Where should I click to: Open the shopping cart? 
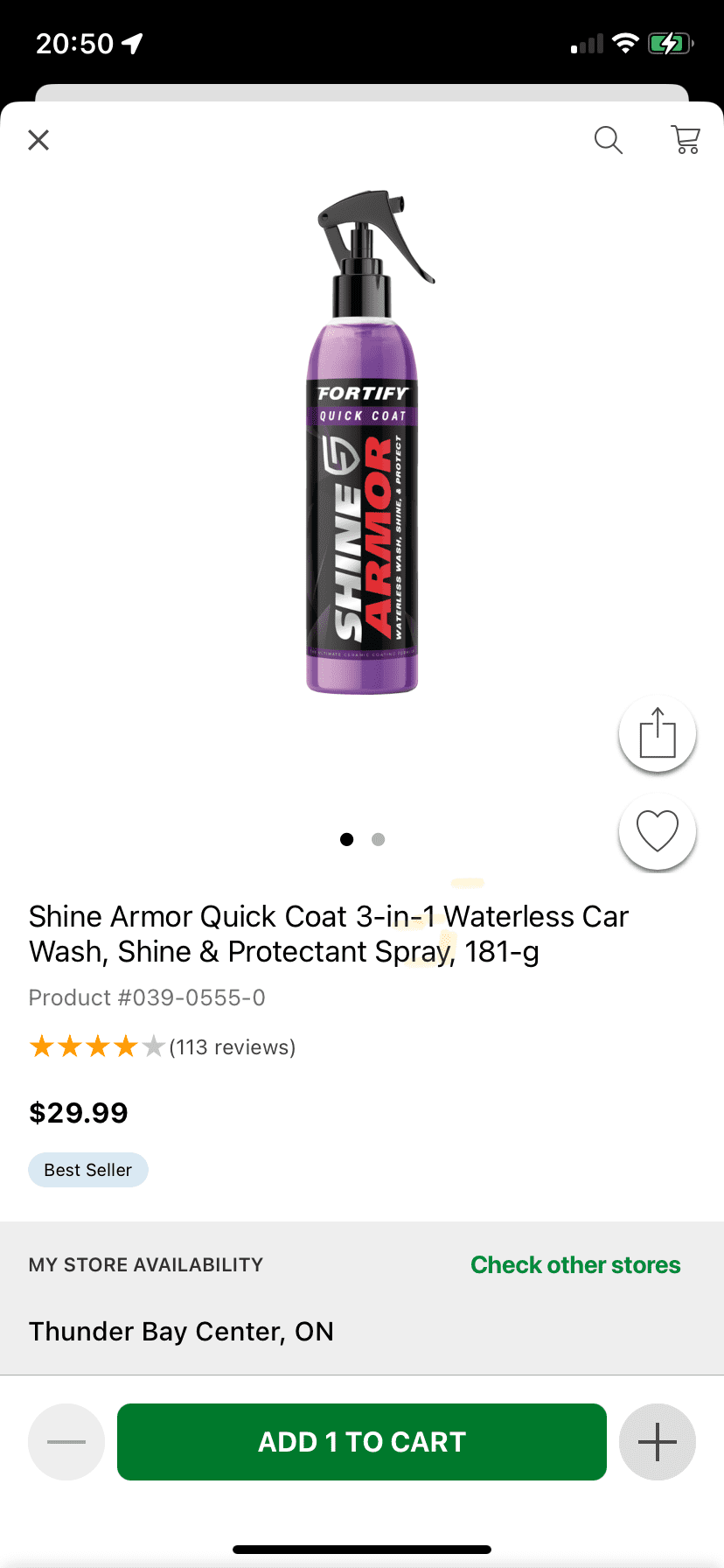point(686,140)
